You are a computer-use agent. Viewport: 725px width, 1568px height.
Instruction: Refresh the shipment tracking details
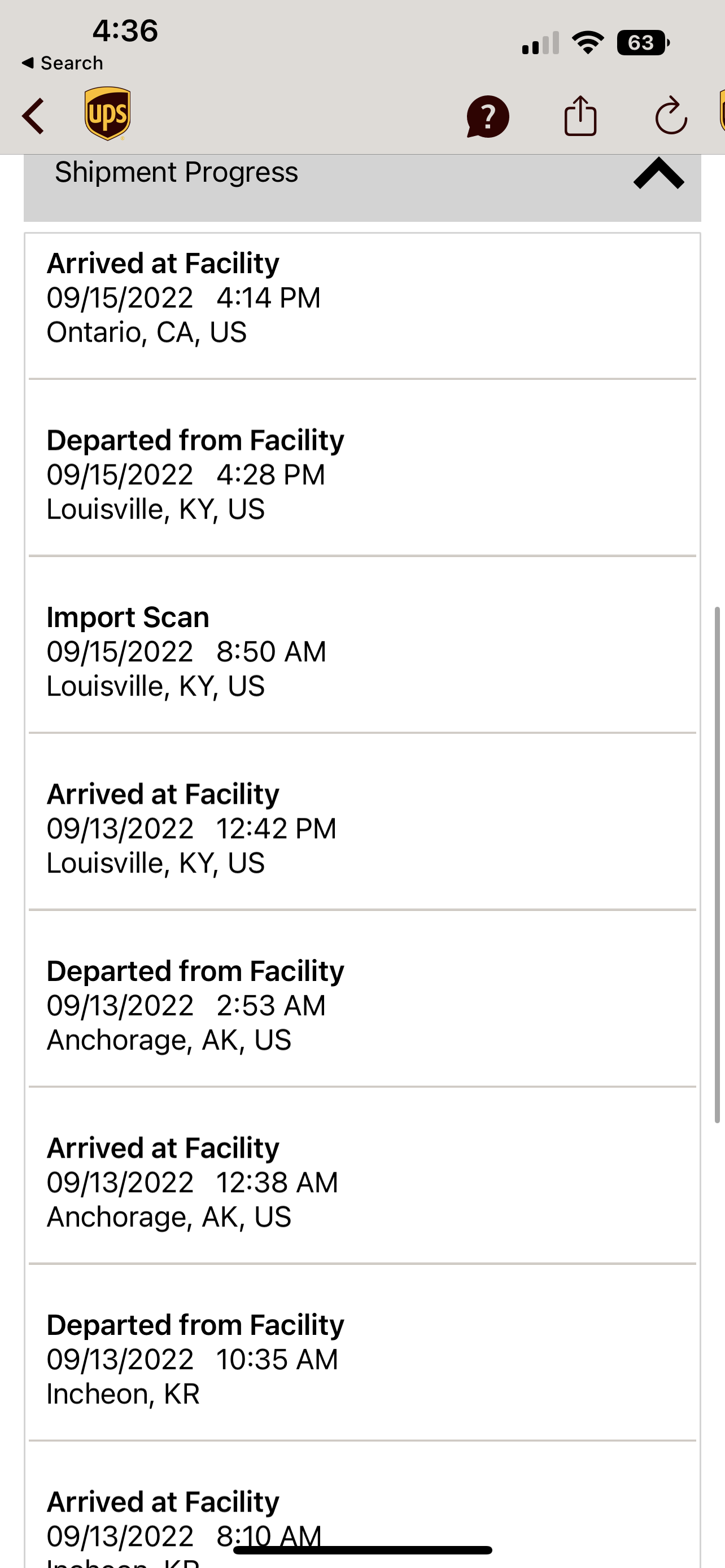point(671,116)
